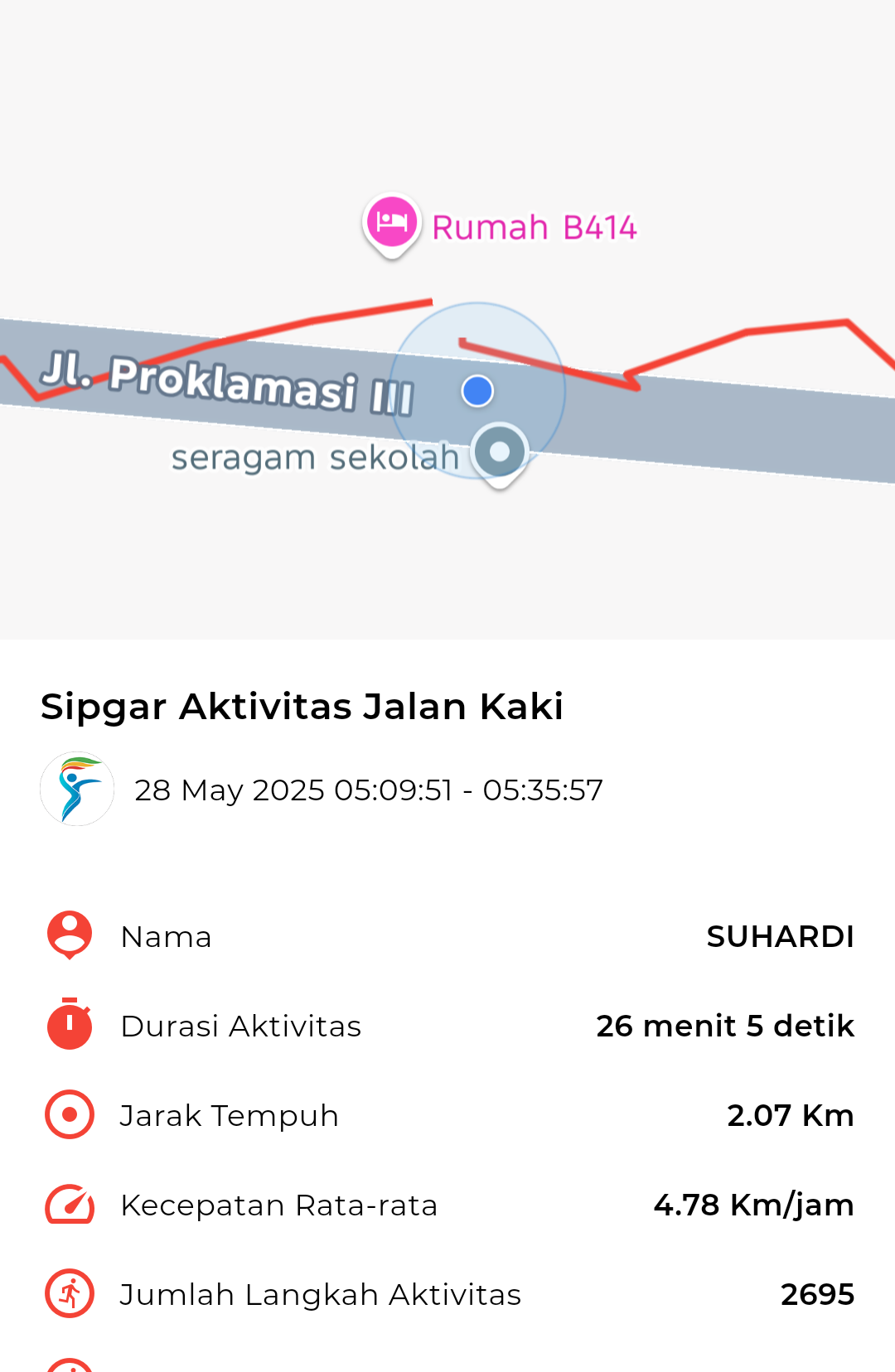Screen dimensions: 895x1372
Task: Click the red person icon beside Nama
Action: (x=68, y=935)
